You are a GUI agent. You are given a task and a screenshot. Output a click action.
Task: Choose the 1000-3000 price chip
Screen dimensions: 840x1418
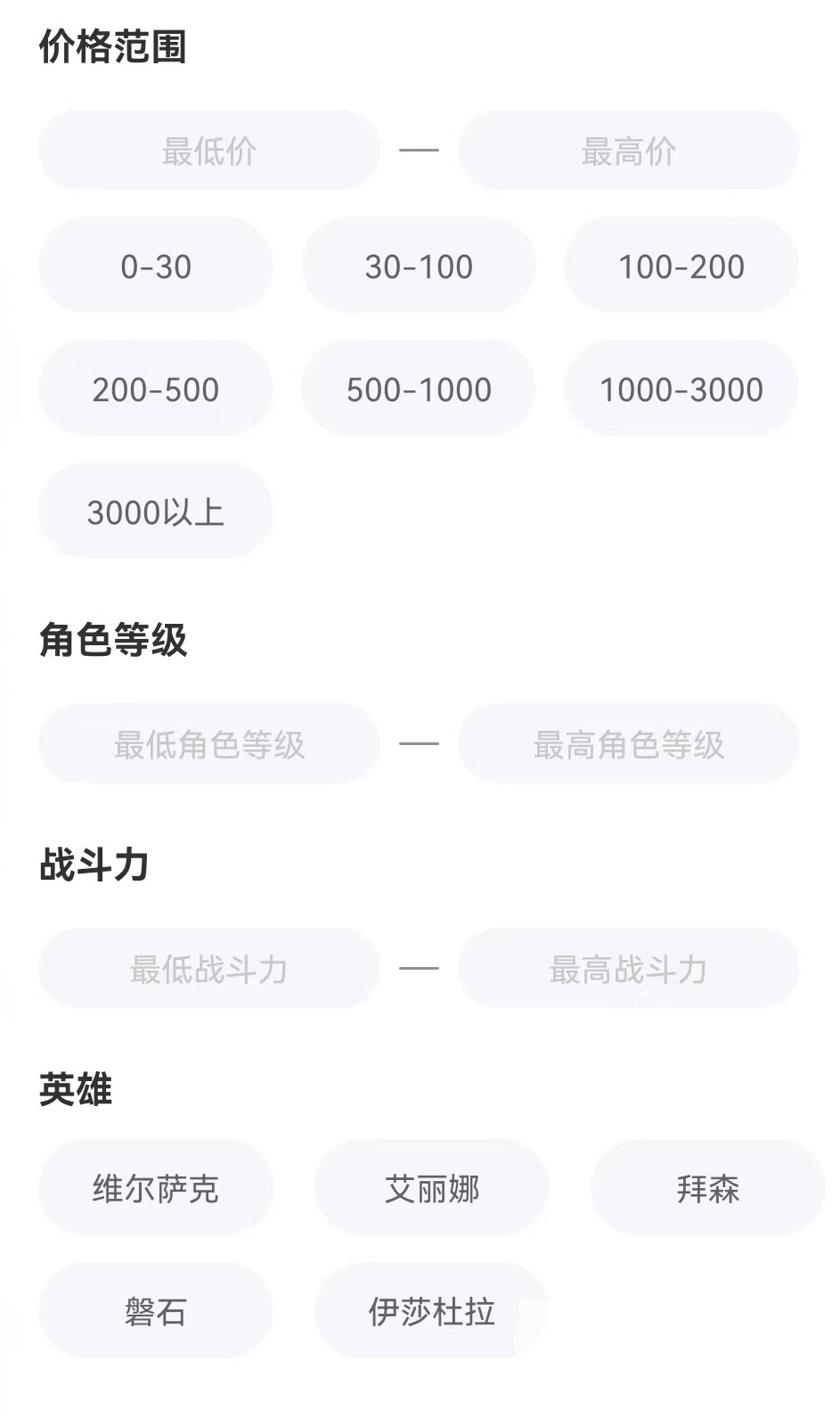[x=681, y=389]
